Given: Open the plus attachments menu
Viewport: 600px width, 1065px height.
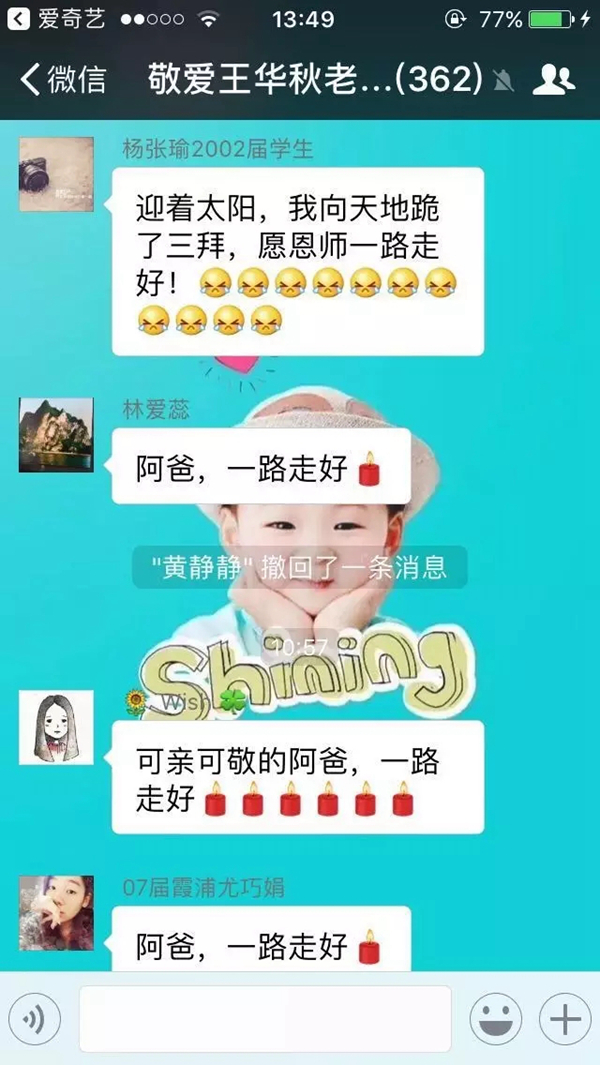Looking at the screenshot, I should tap(565, 1019).
